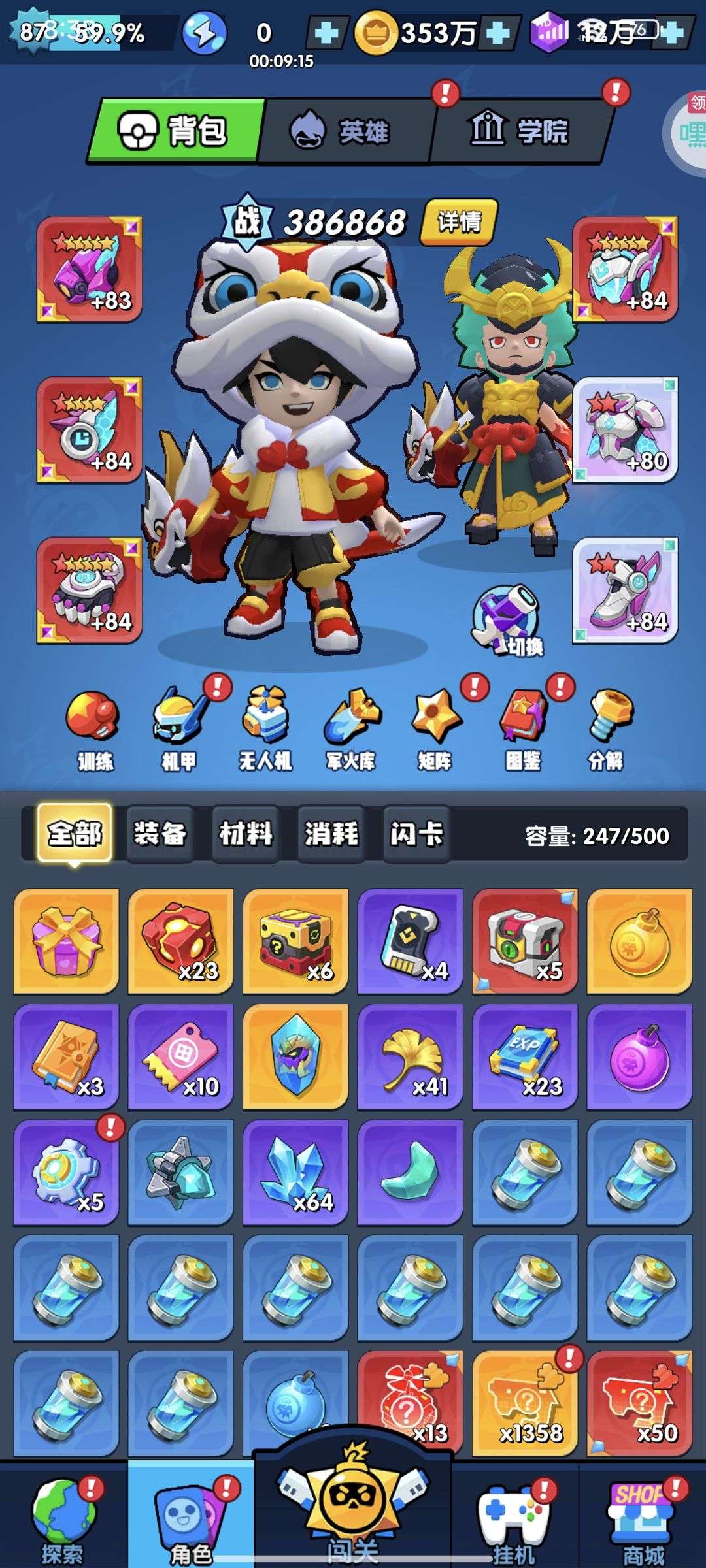Go to the 探索 bottom tab
The width and height of the screenshot is (706, 1568).
point(63,1517)
